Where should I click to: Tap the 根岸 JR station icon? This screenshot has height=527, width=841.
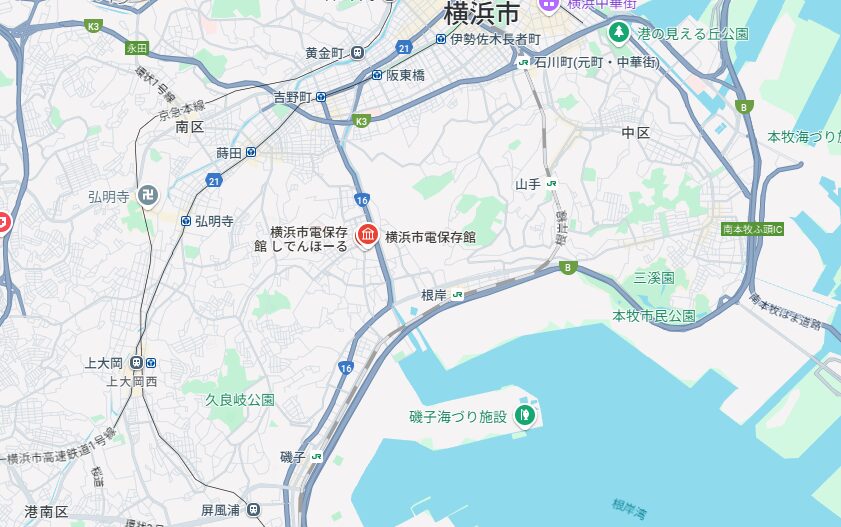[457, 295]
